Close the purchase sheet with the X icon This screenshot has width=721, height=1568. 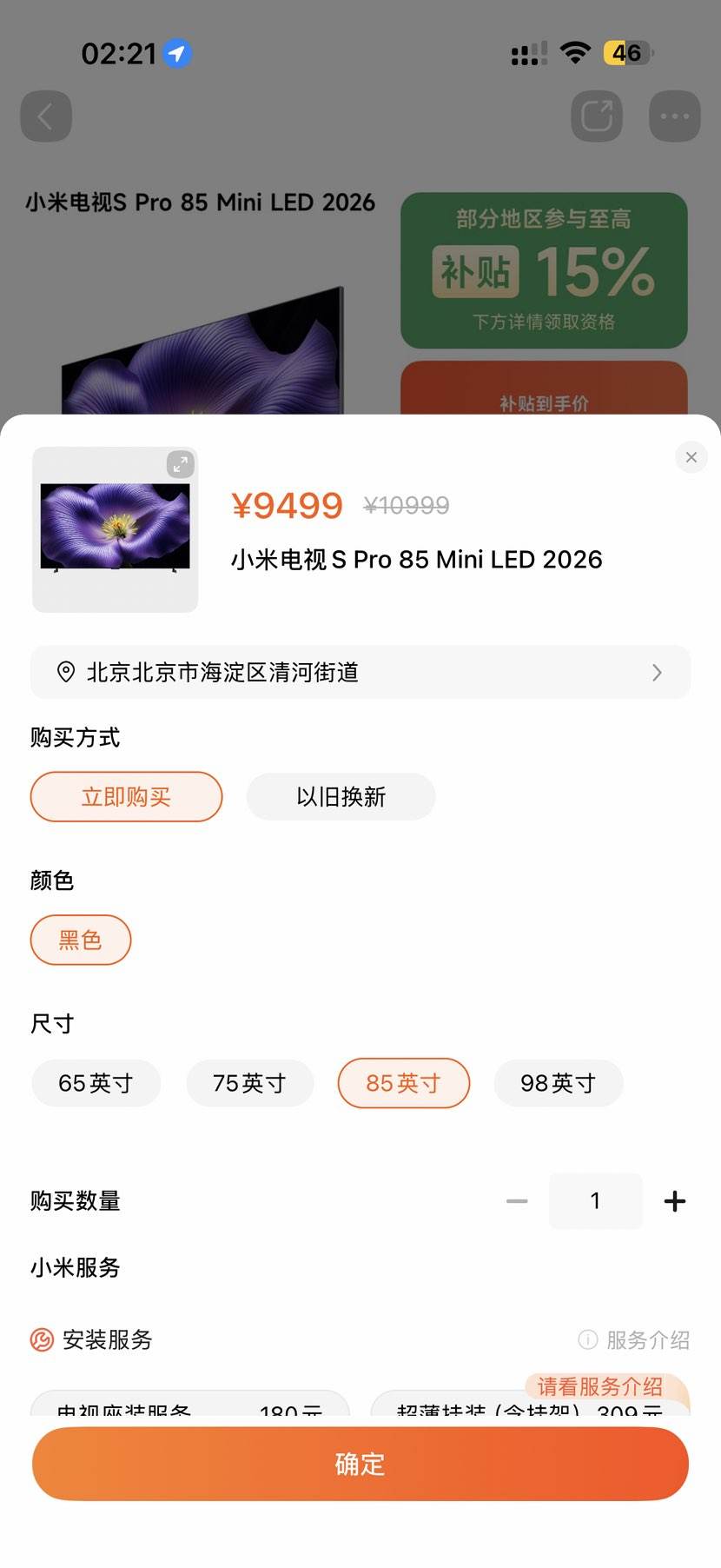(x=691, y=457)
